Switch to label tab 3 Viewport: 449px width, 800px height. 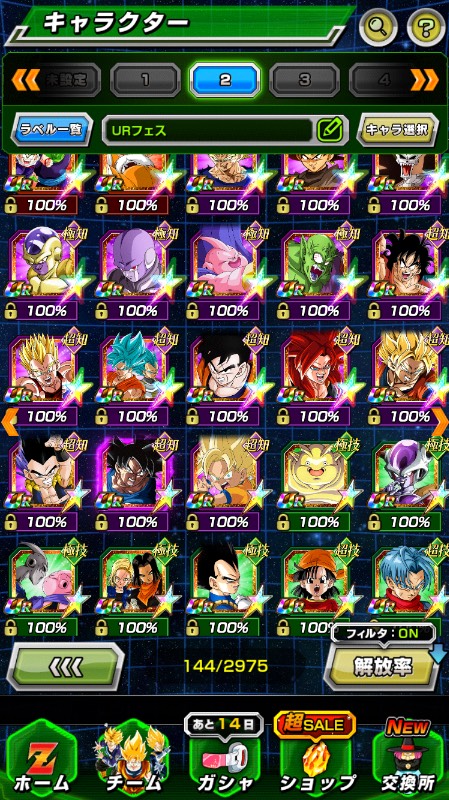[x=305, y=80]
